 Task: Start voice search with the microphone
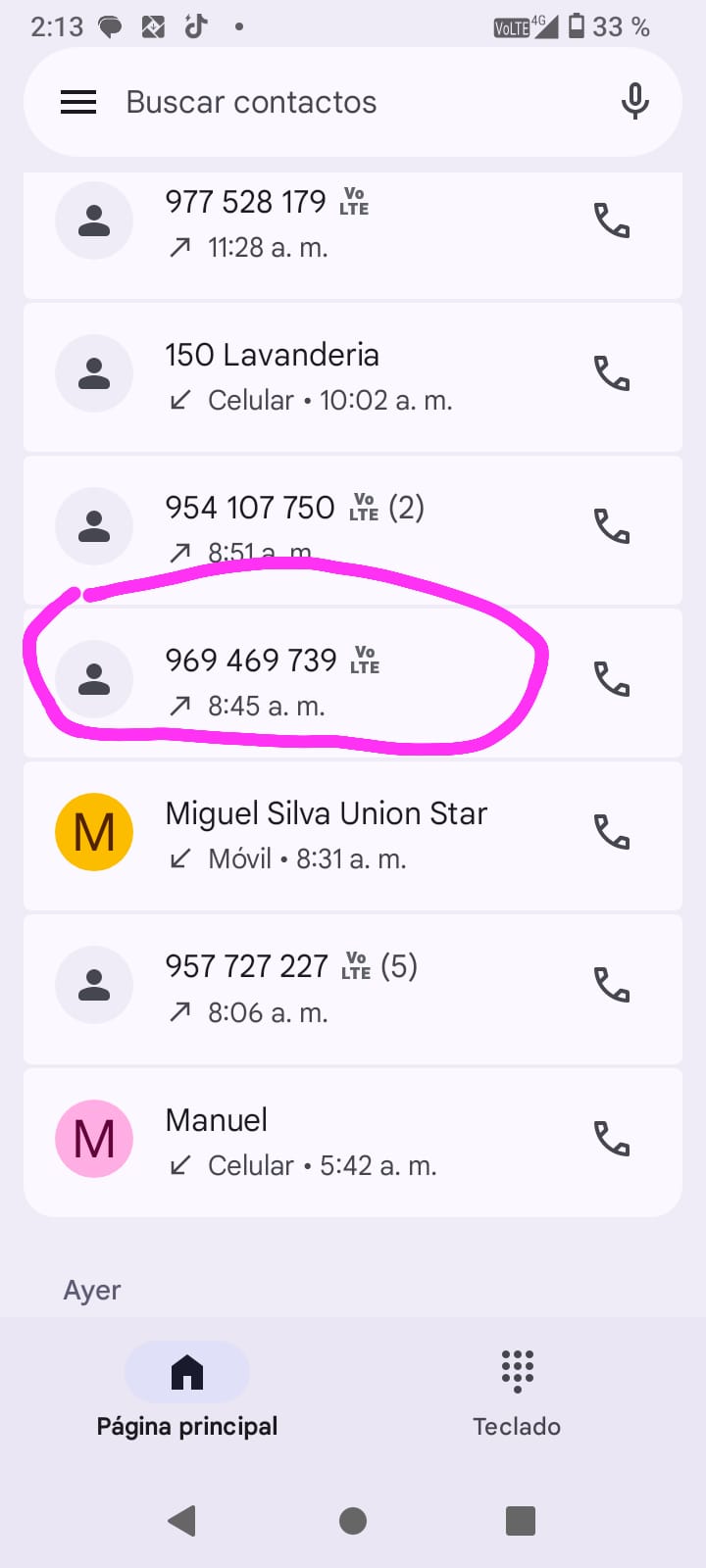coord(634,102)
